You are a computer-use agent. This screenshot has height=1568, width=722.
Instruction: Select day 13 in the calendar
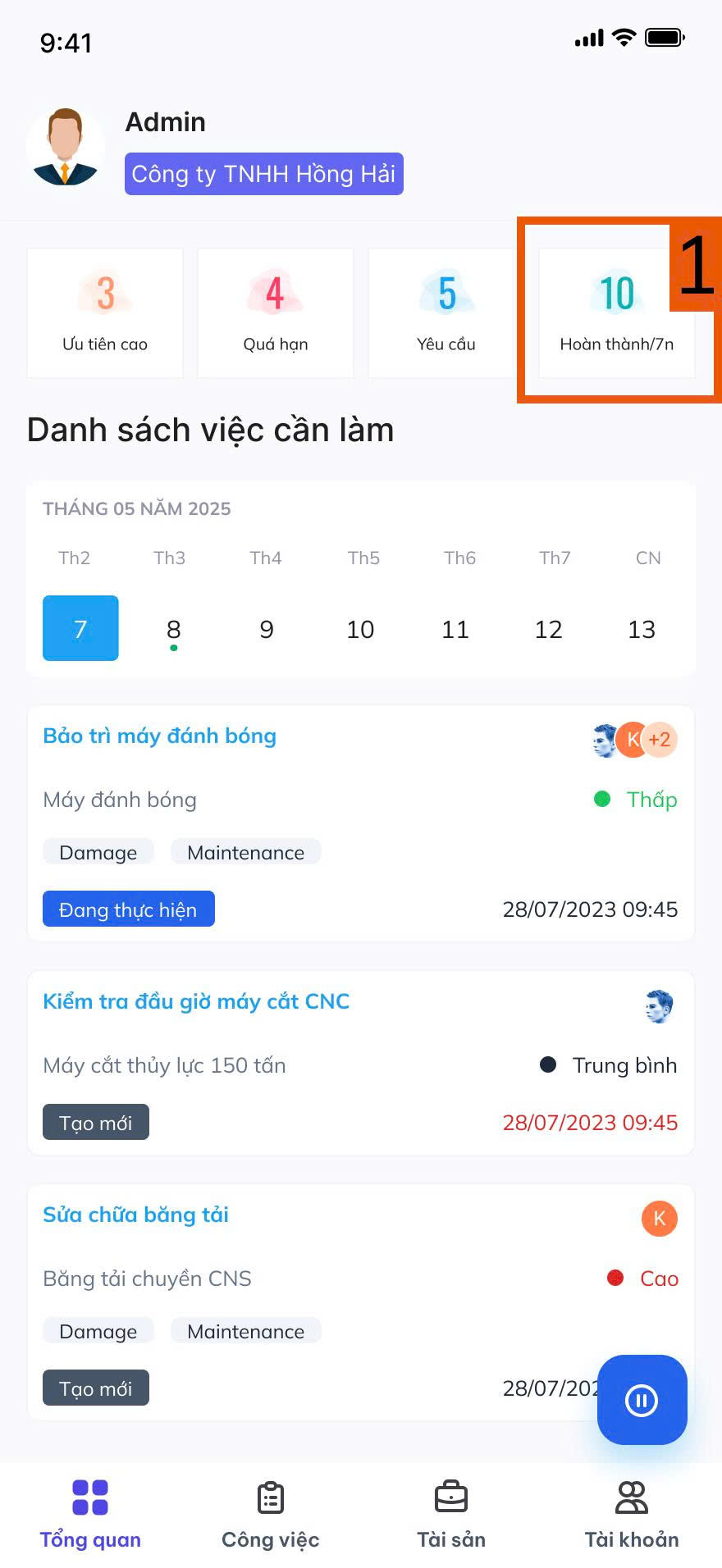click(642, 629)
